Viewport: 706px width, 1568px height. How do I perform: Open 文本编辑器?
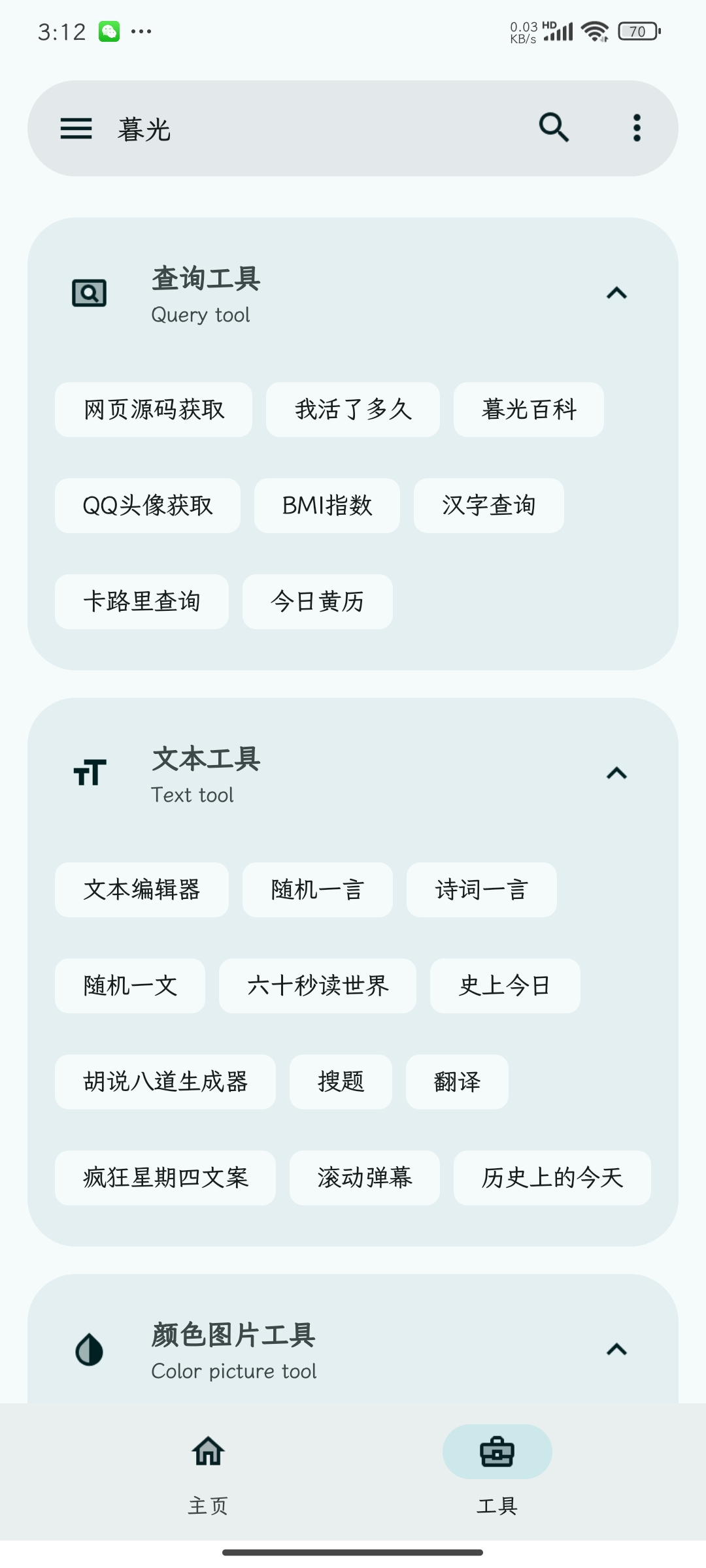tap(142, 890)
